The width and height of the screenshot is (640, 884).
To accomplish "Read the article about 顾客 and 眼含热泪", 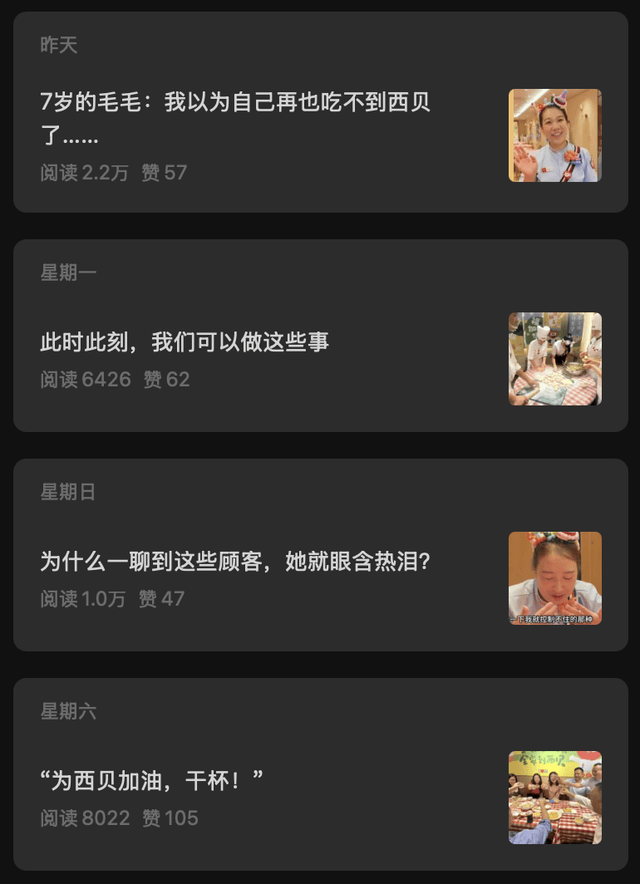I will point(236,561).
